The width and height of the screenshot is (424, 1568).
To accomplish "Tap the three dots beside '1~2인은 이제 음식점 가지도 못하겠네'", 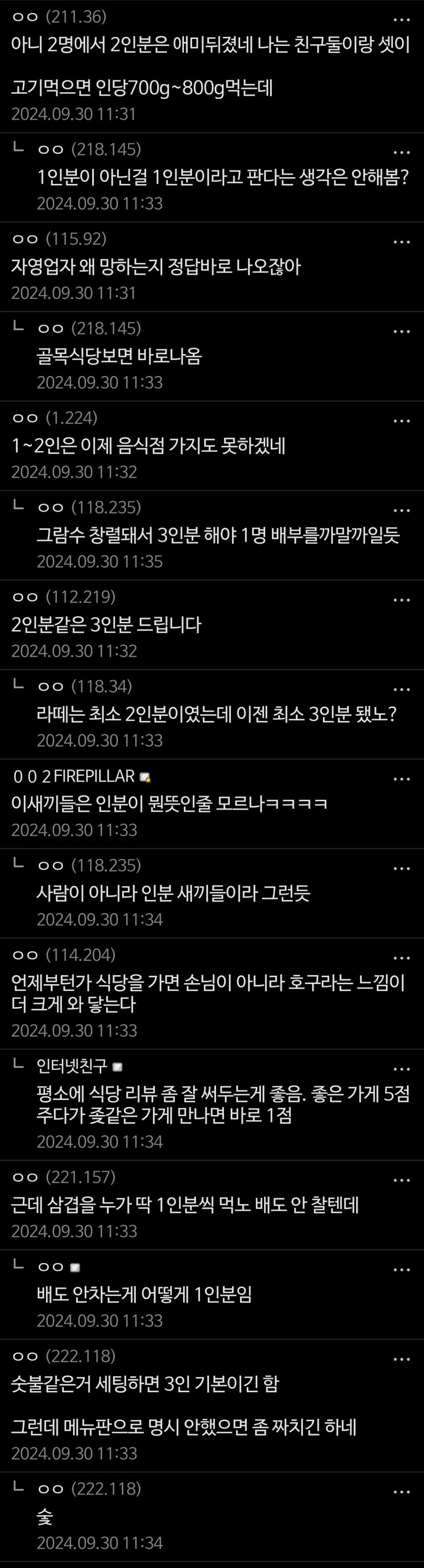I will [402, 421].
